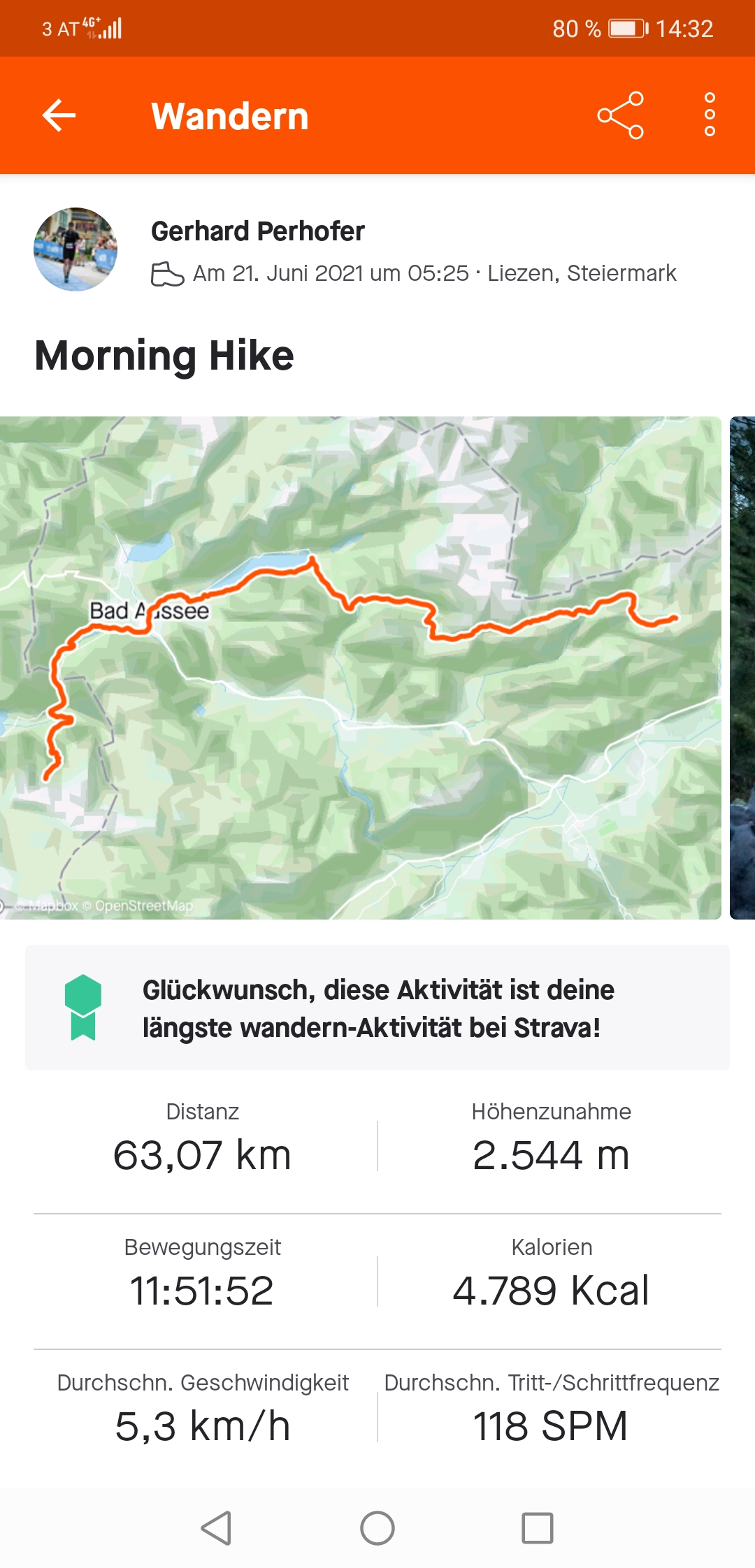Open Gerhard Perhofer's profile picture
This screenshot has width=755, height=1568.
pyautogui.click(x=75, y=249)
